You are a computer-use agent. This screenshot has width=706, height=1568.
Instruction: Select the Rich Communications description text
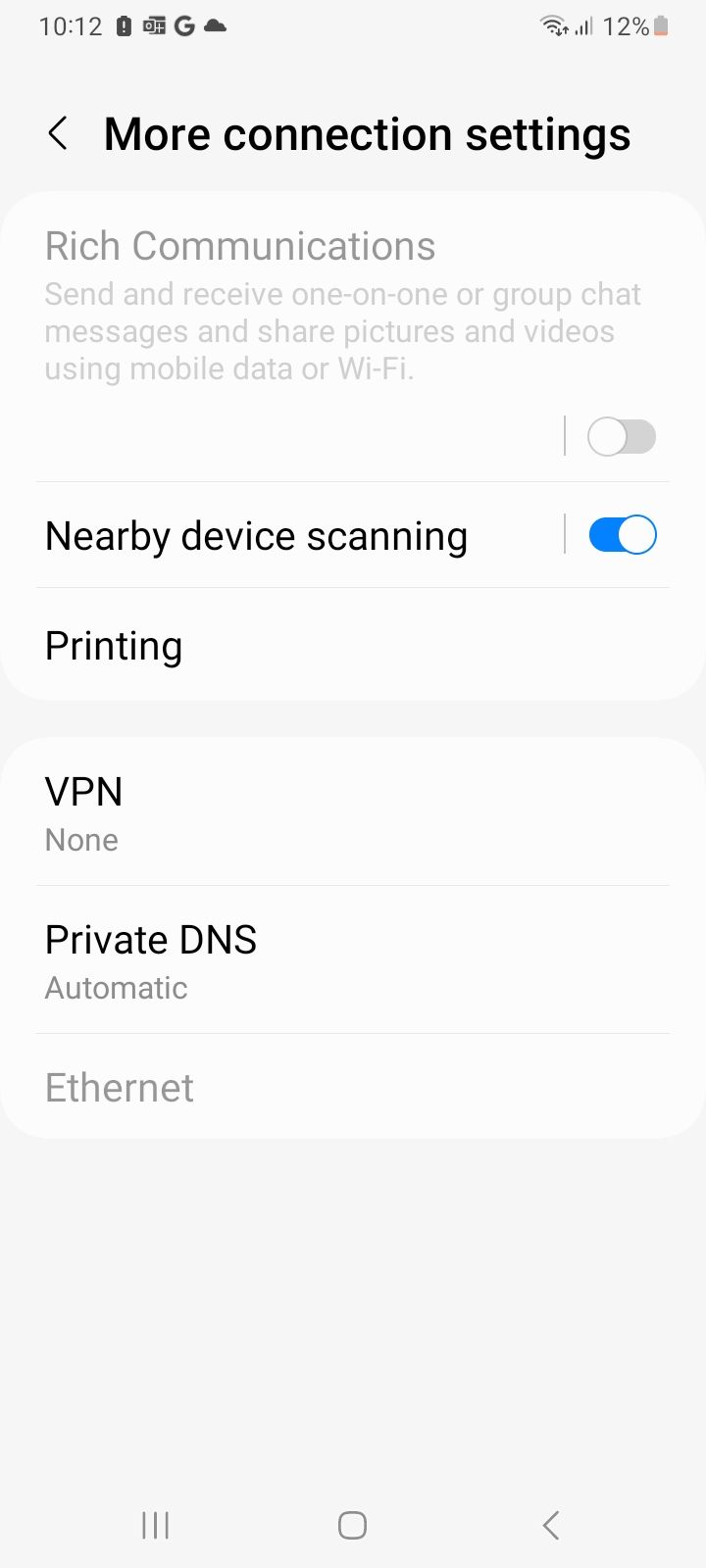click(x=341, y=330)
